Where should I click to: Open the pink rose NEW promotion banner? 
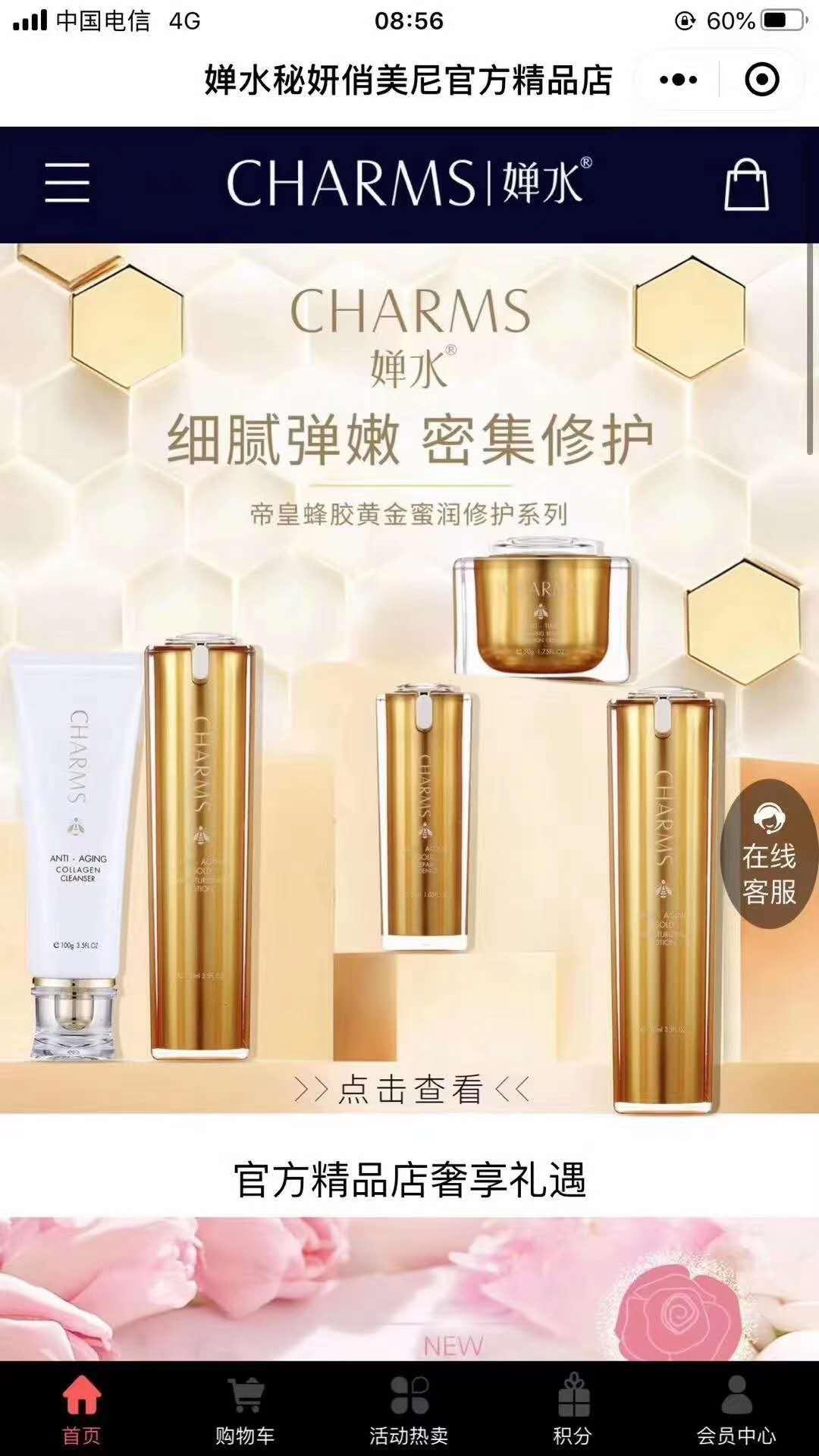[409, 1289]
